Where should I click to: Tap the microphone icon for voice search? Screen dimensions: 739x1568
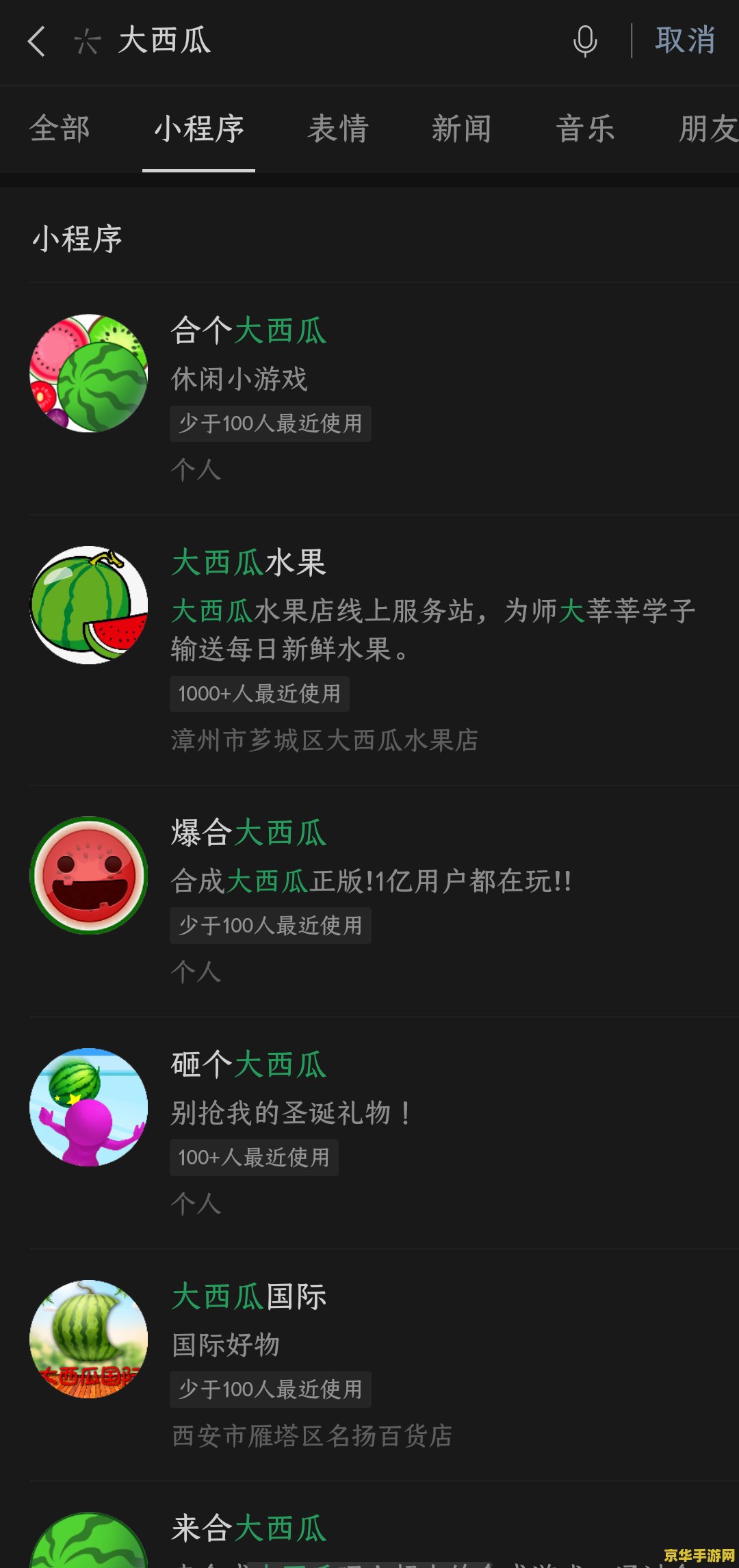pyautogui.click(x=585, y=42)
